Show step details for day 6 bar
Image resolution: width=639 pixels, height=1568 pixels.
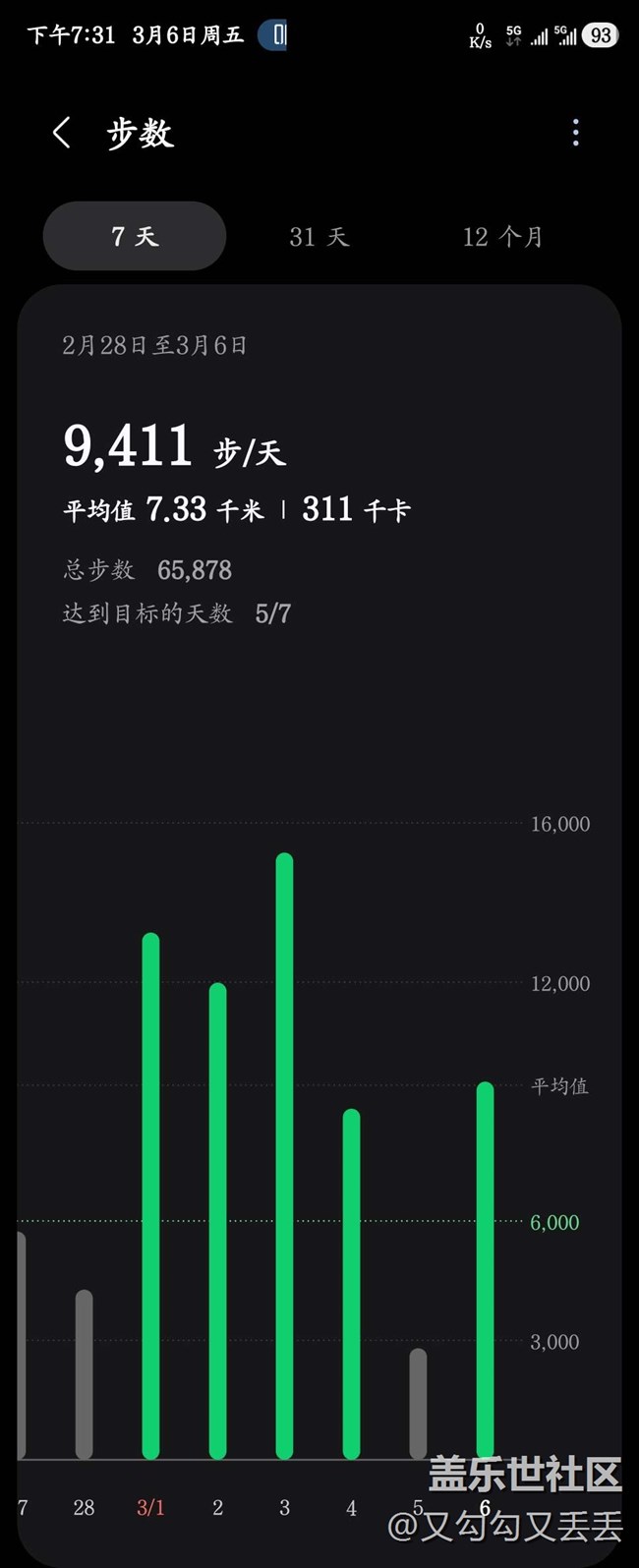click(x=485, y=1268)
